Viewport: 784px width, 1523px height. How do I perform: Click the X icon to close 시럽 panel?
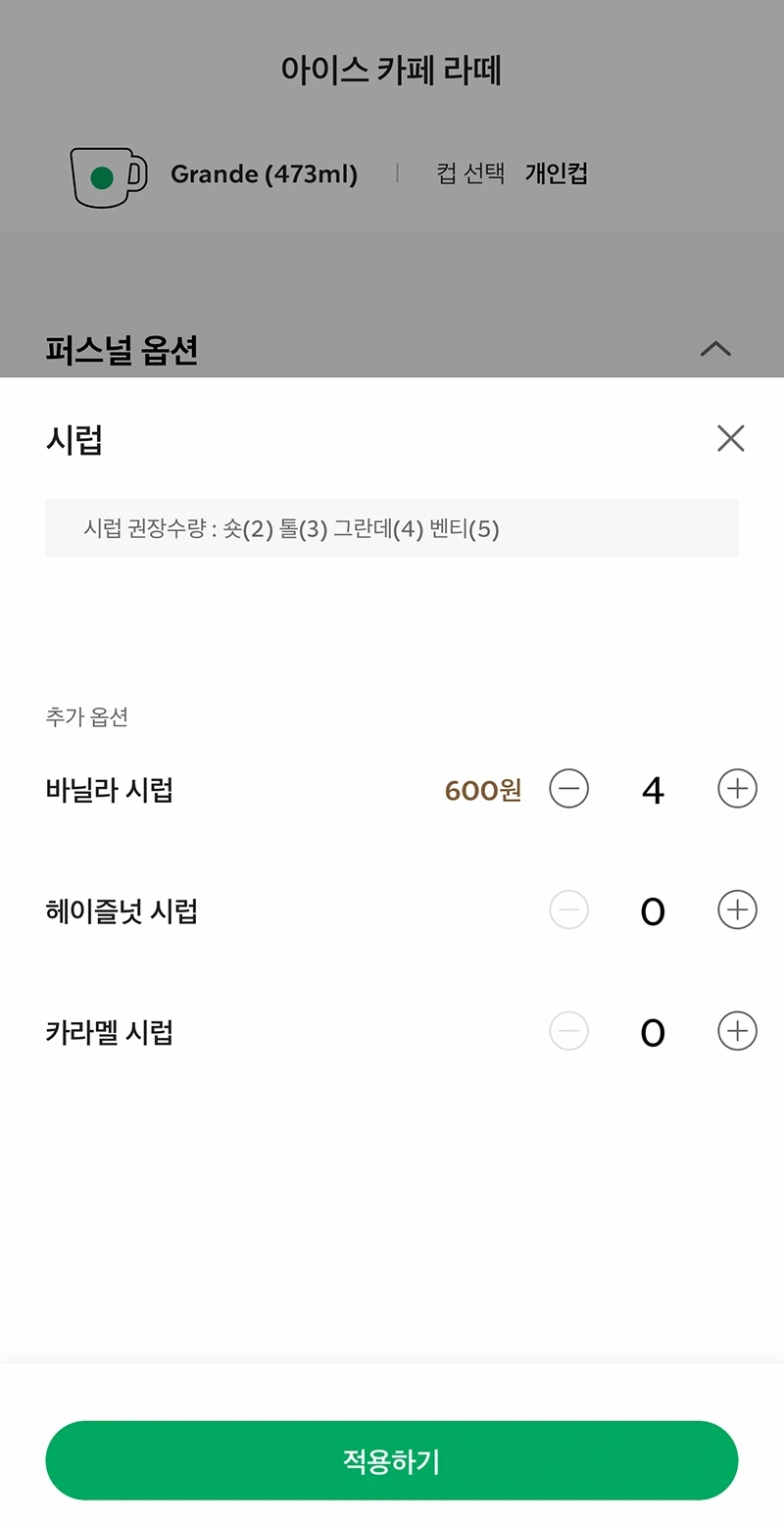(x=729, y=438)
